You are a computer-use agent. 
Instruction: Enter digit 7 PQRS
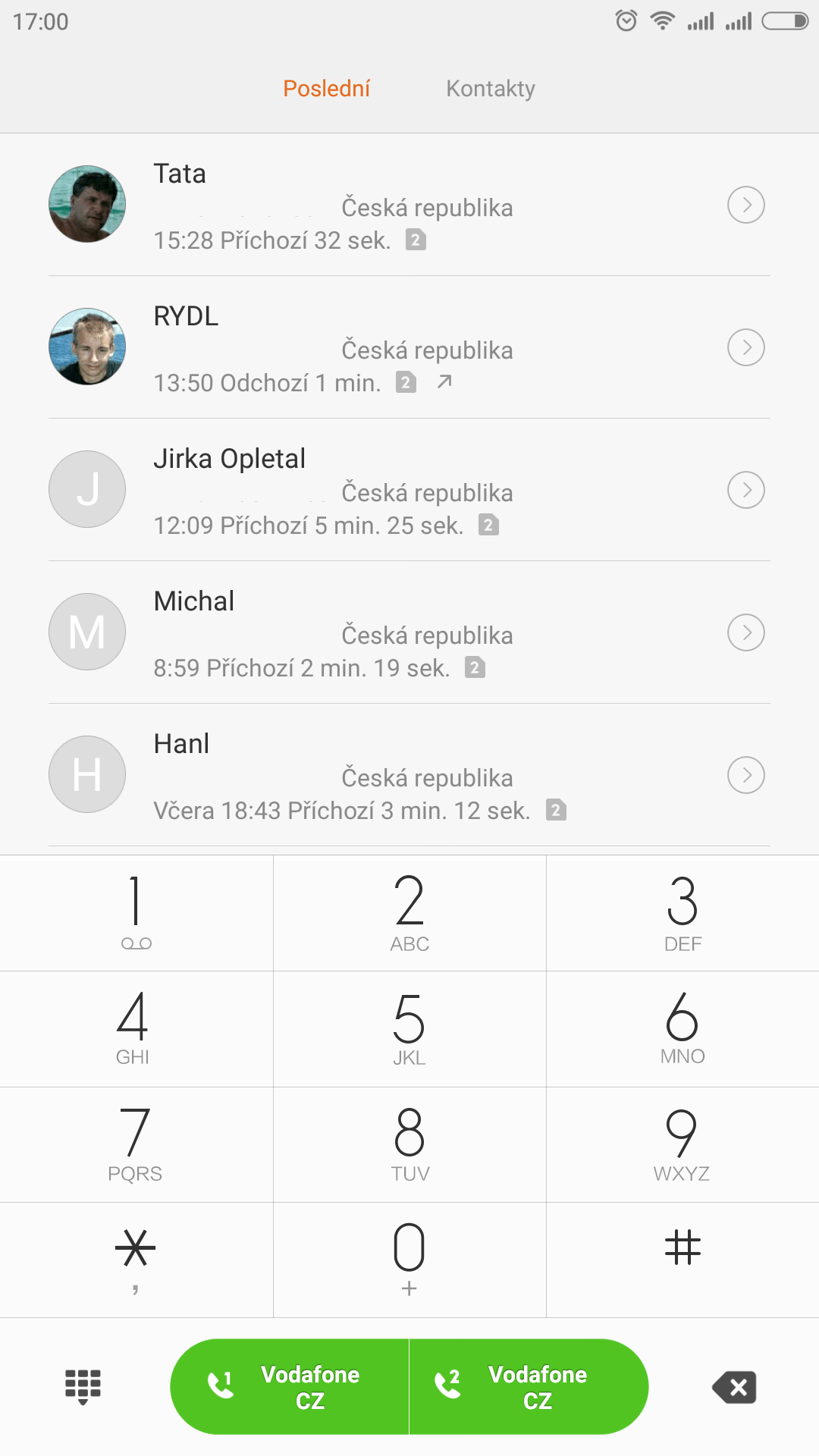(136, 1145)
